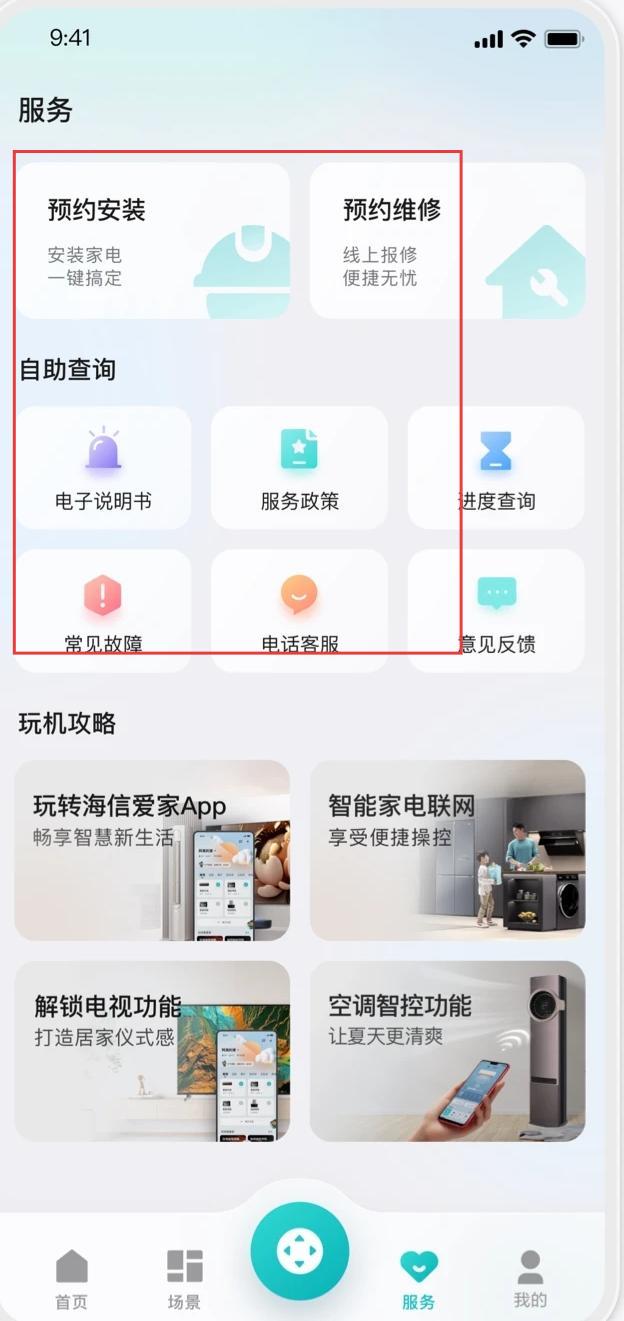Switch to the 首页 tab
The width and height of the screenshot is (624, 1321).
click(x=71, y=1278)
